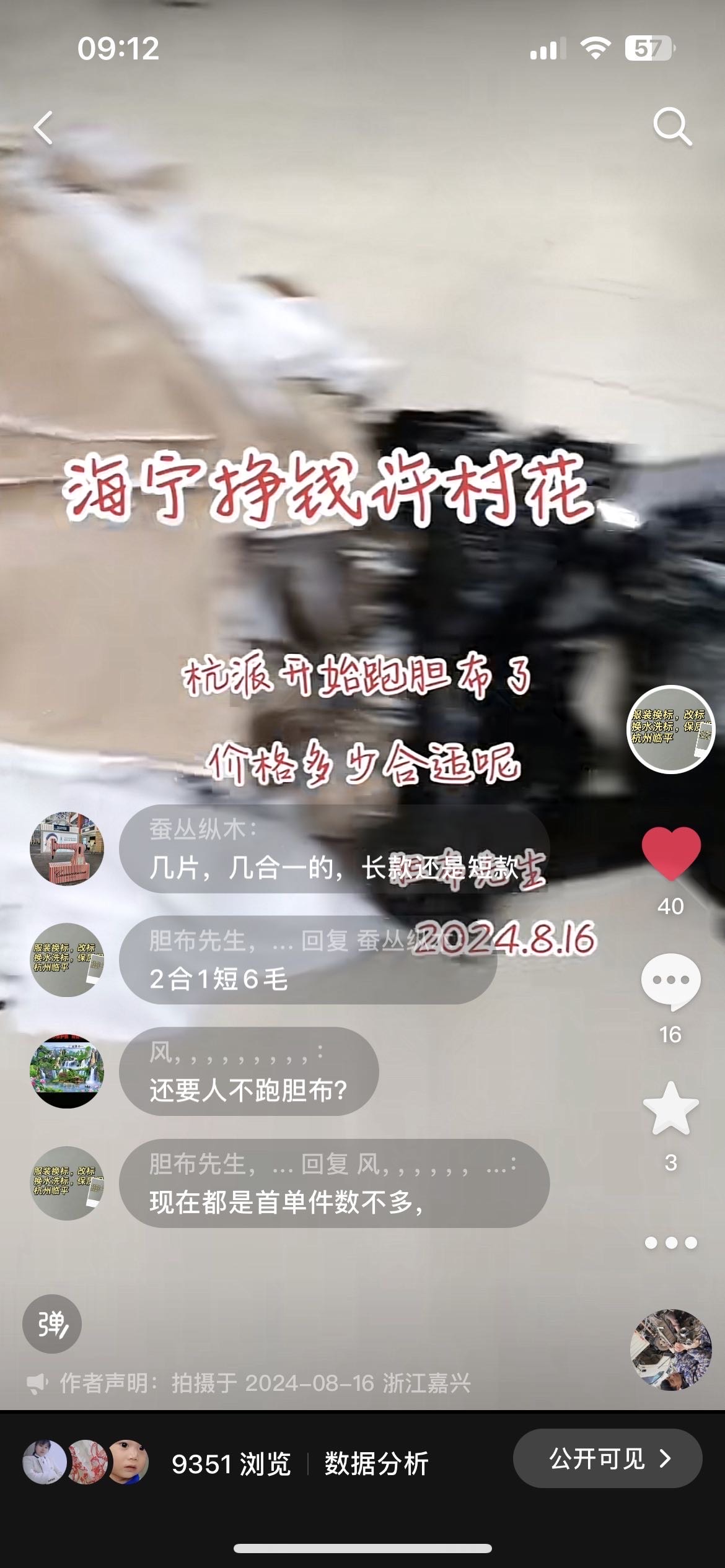The image size is (725, 1568).
Task: Open the spinning music disc
Action: point(670,1350)
